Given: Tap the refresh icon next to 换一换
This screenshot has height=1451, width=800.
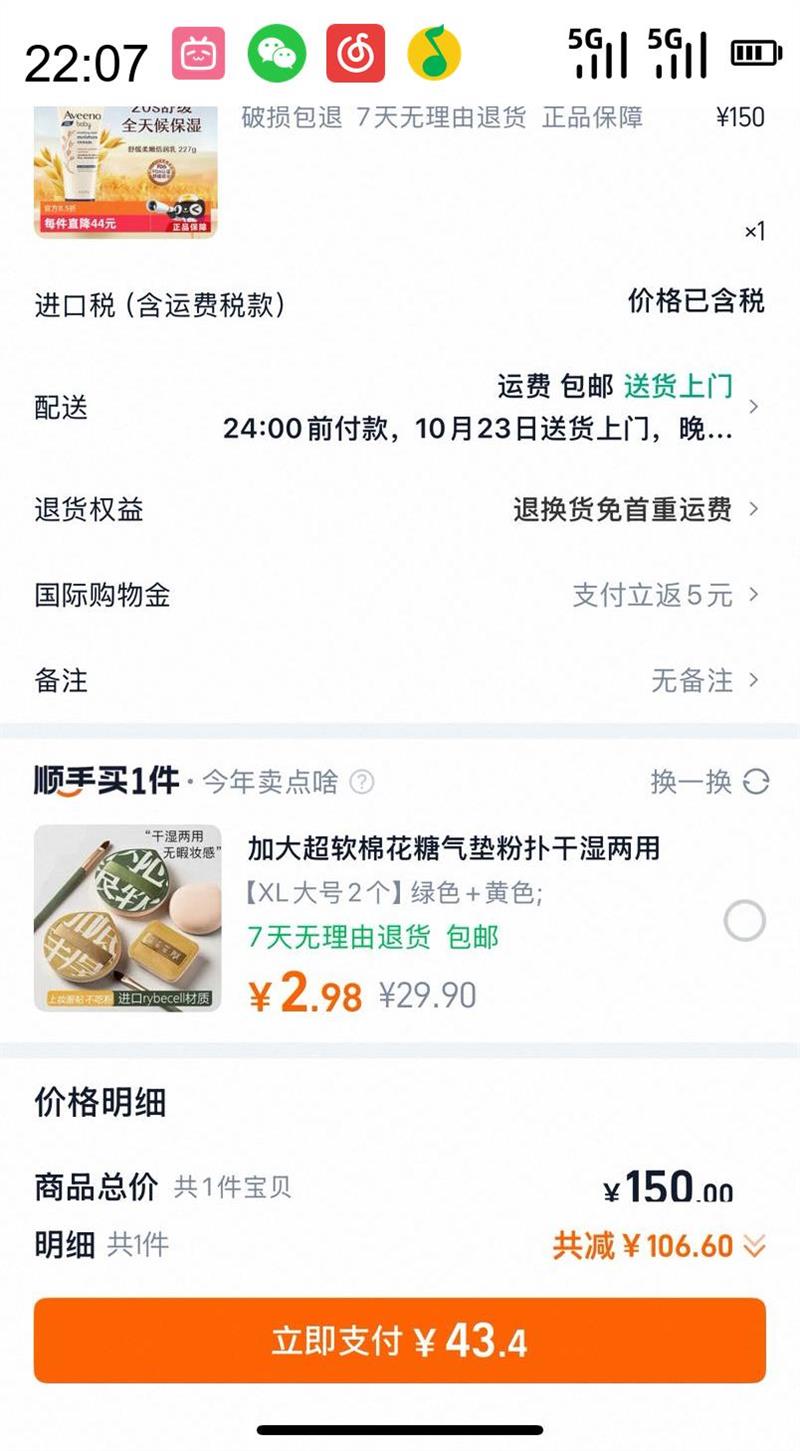Looking at the screenshot, I should [757, 783].
